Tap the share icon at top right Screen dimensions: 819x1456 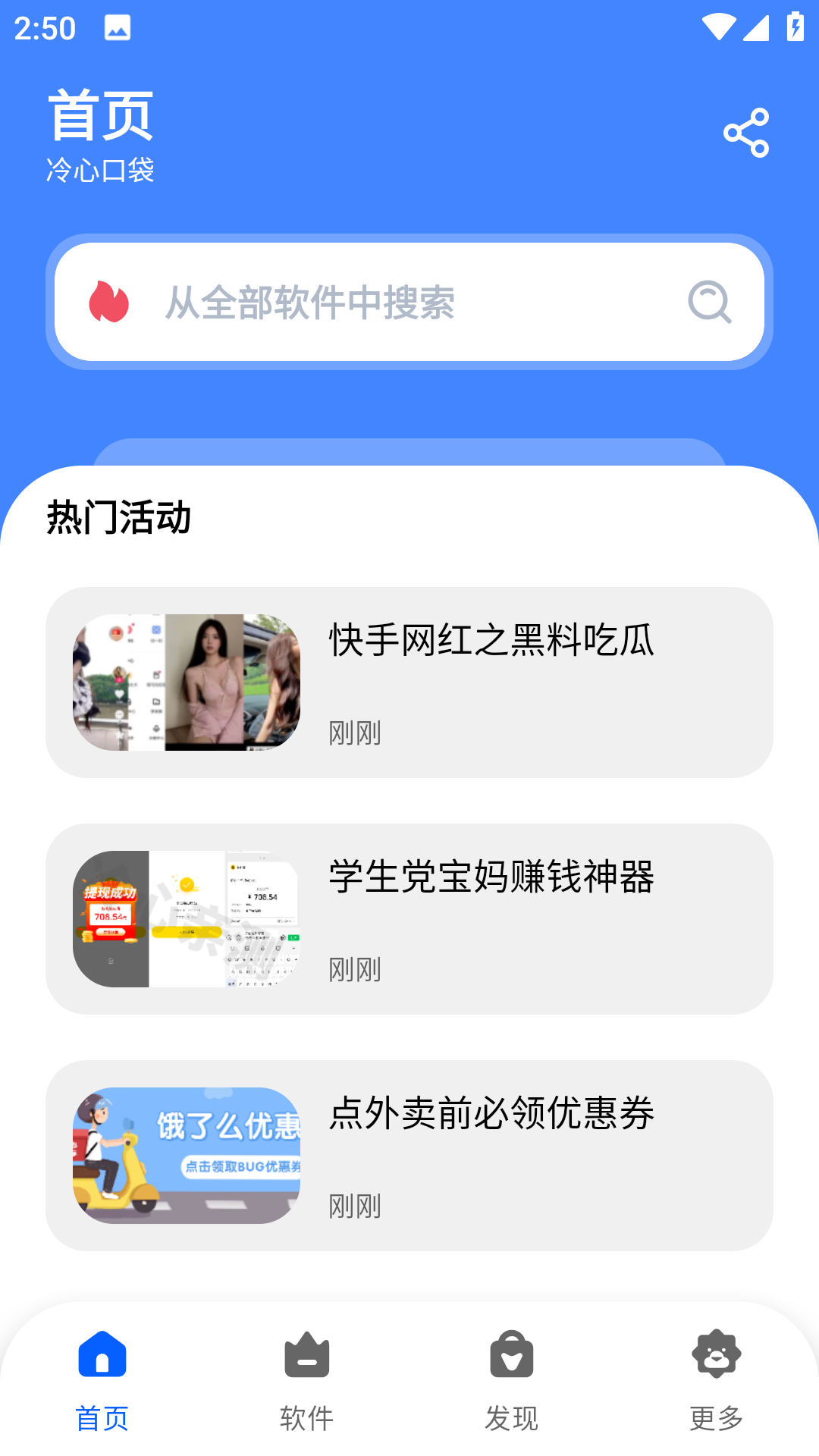pos(747,132)
